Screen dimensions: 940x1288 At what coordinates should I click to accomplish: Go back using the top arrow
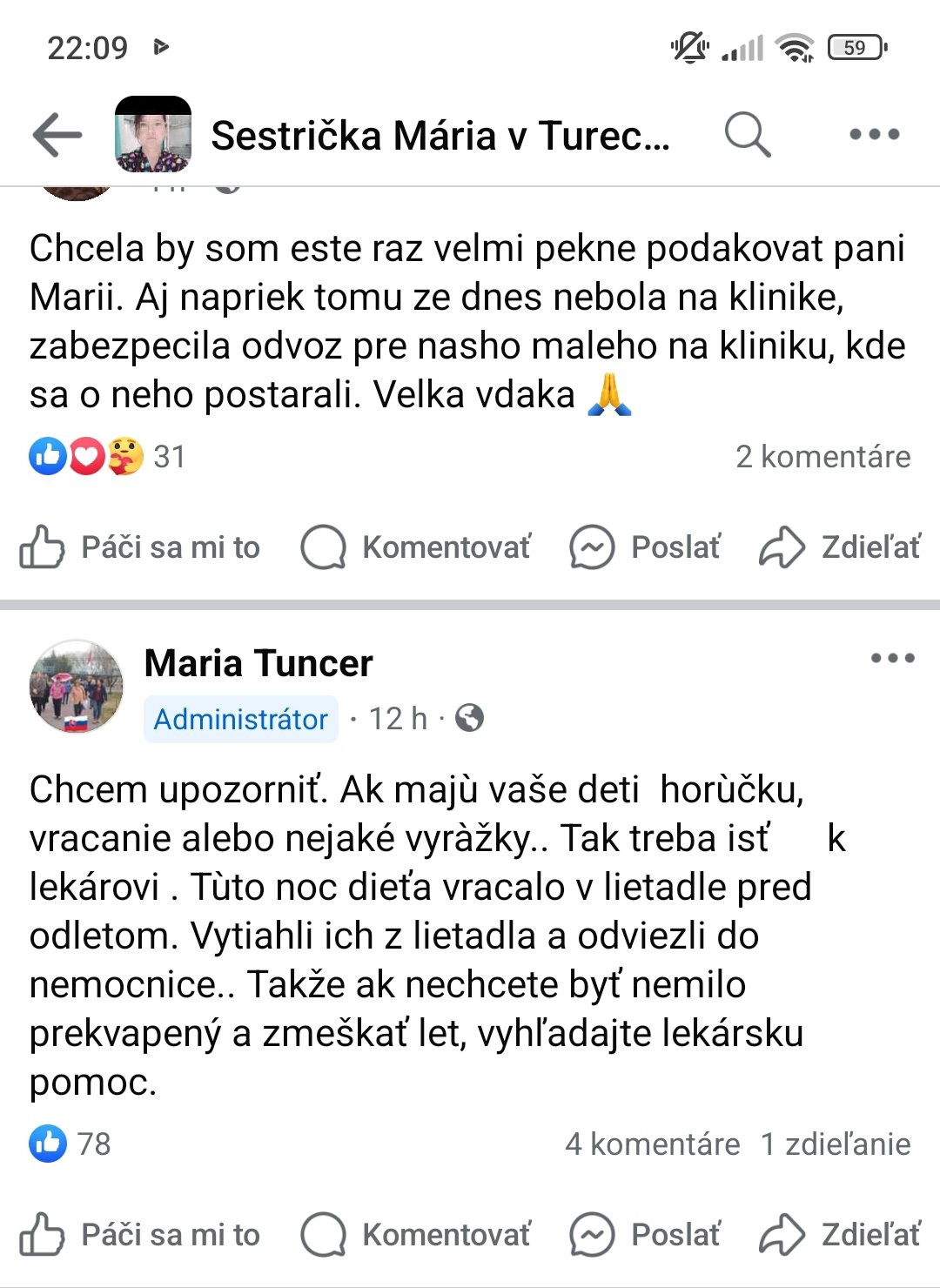(x=57, y=135)
